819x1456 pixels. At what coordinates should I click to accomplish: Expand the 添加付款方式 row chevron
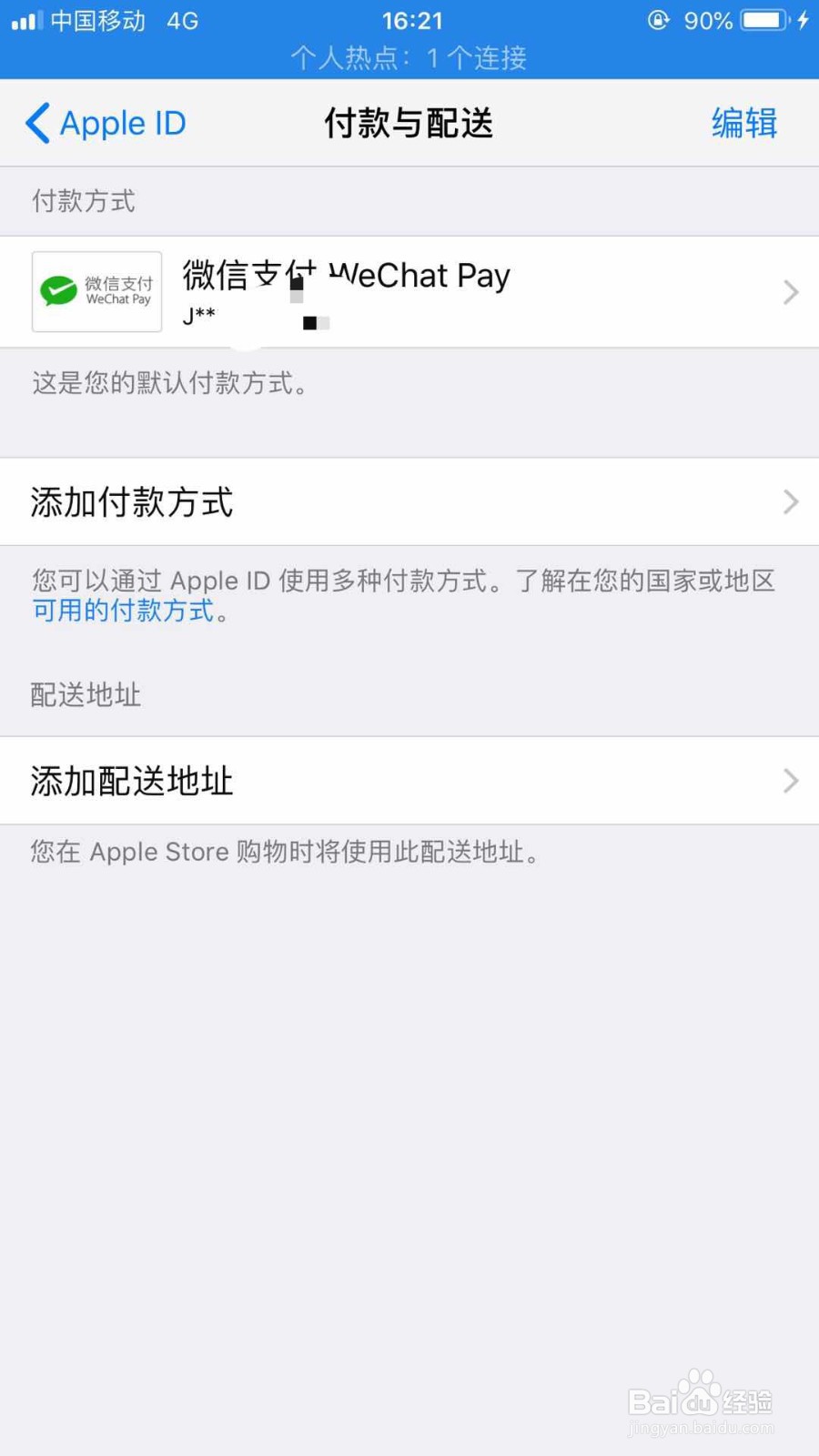pyautogui.click(x=790, y=501)
